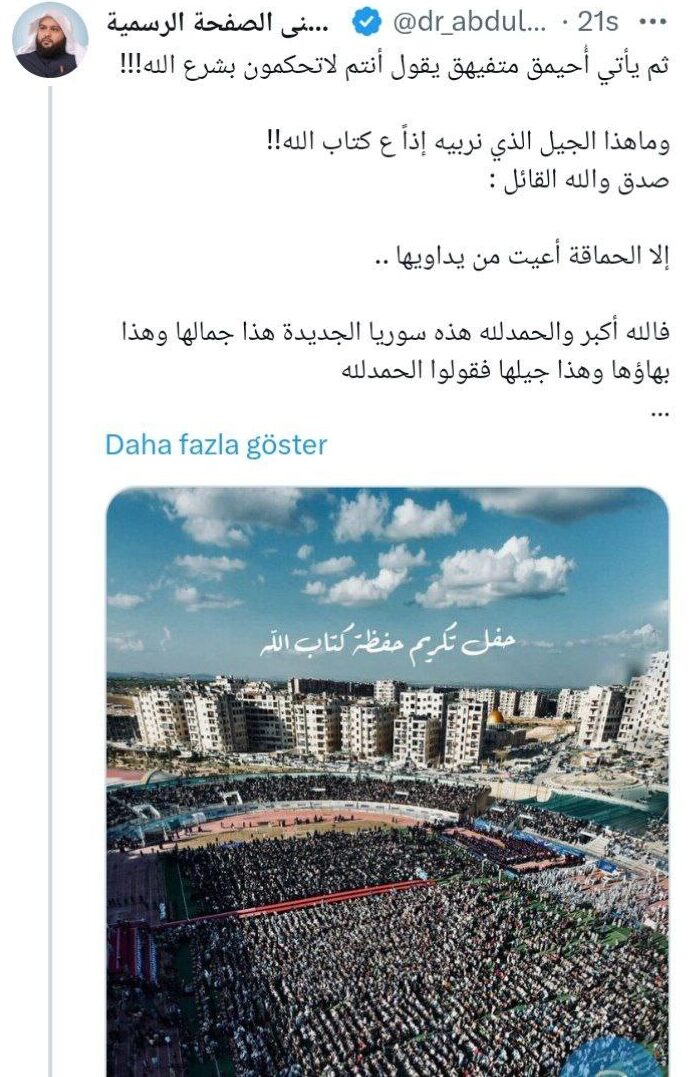The image size is (700, 1077).
Task: Expand tweet with Daha fazla göster
Action: (216, 445)
